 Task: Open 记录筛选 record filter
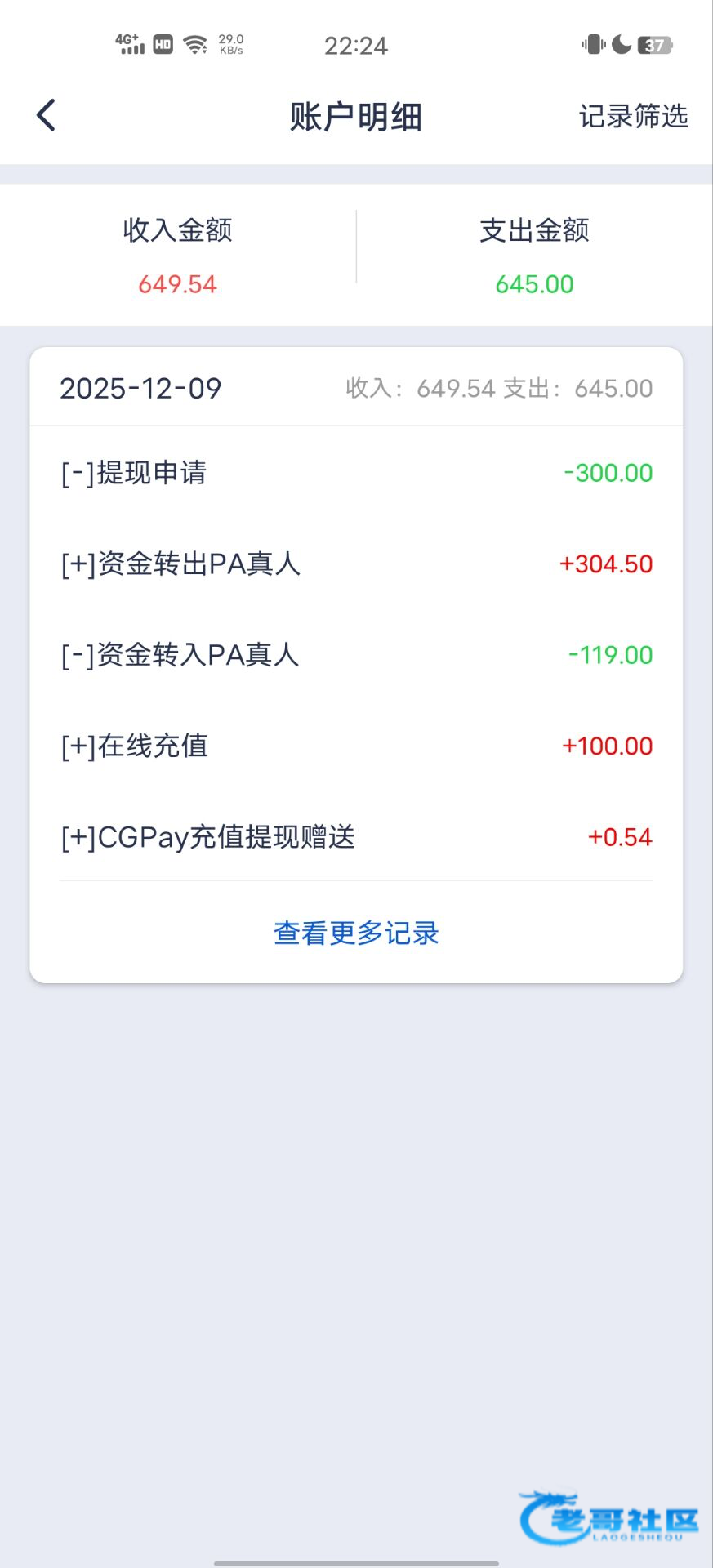pos(633,116)
